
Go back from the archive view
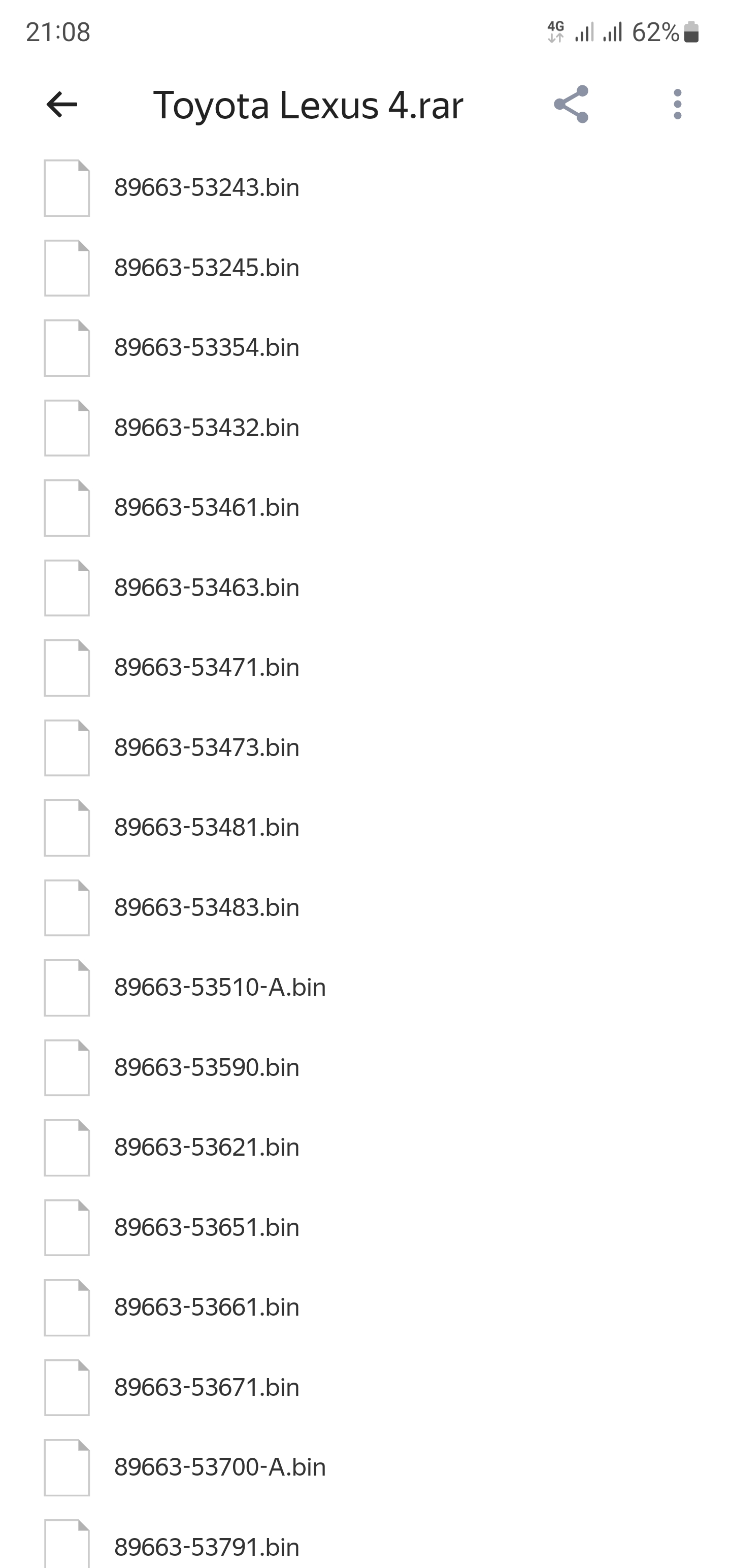click(x=62, y=105)
